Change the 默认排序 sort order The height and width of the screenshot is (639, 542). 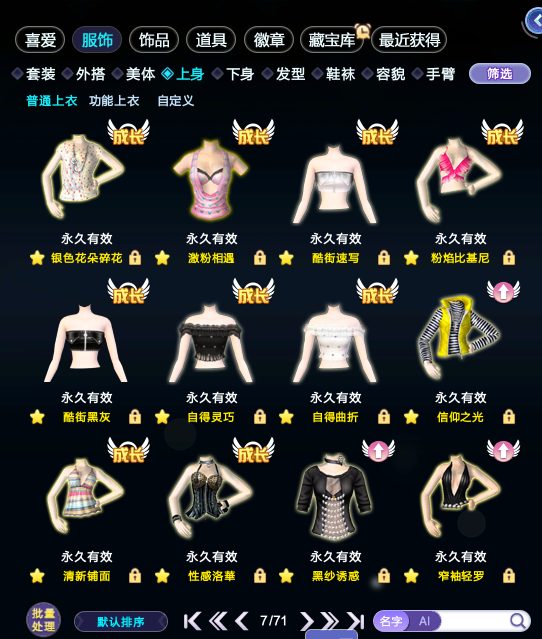click(x=121, y=622)
